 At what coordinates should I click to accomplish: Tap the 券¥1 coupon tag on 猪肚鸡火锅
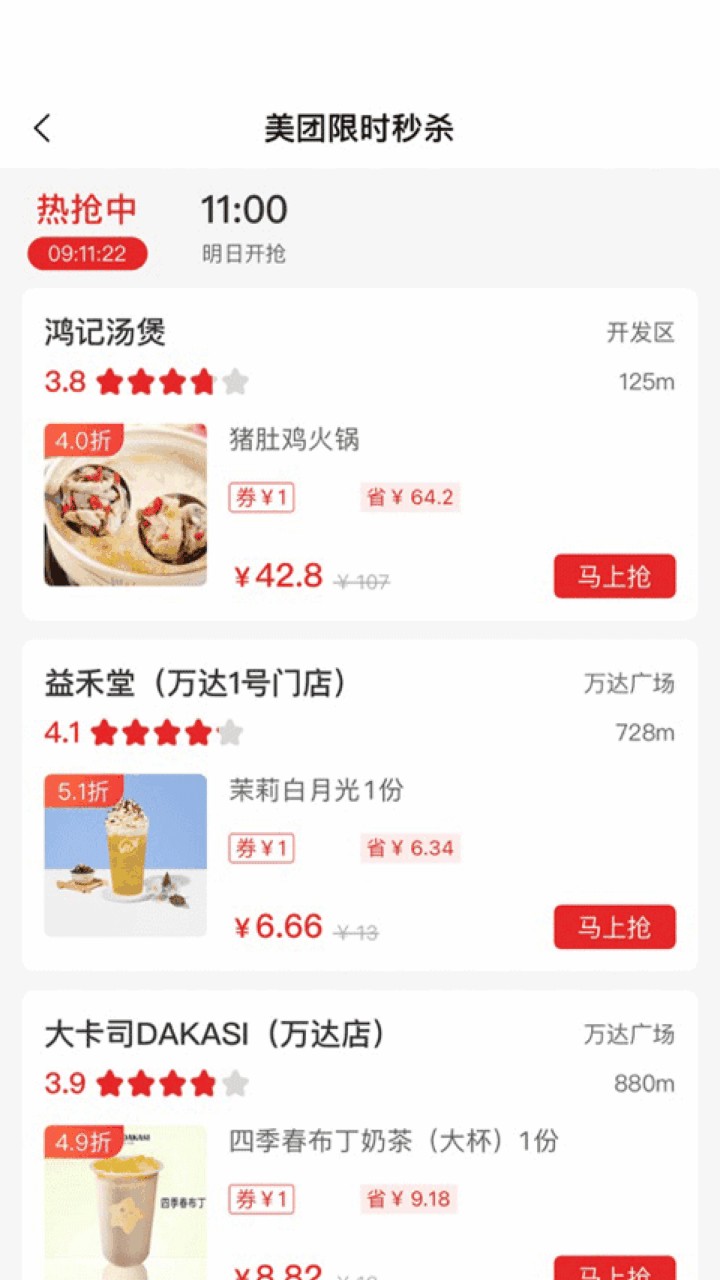click(x=261, y=497)
